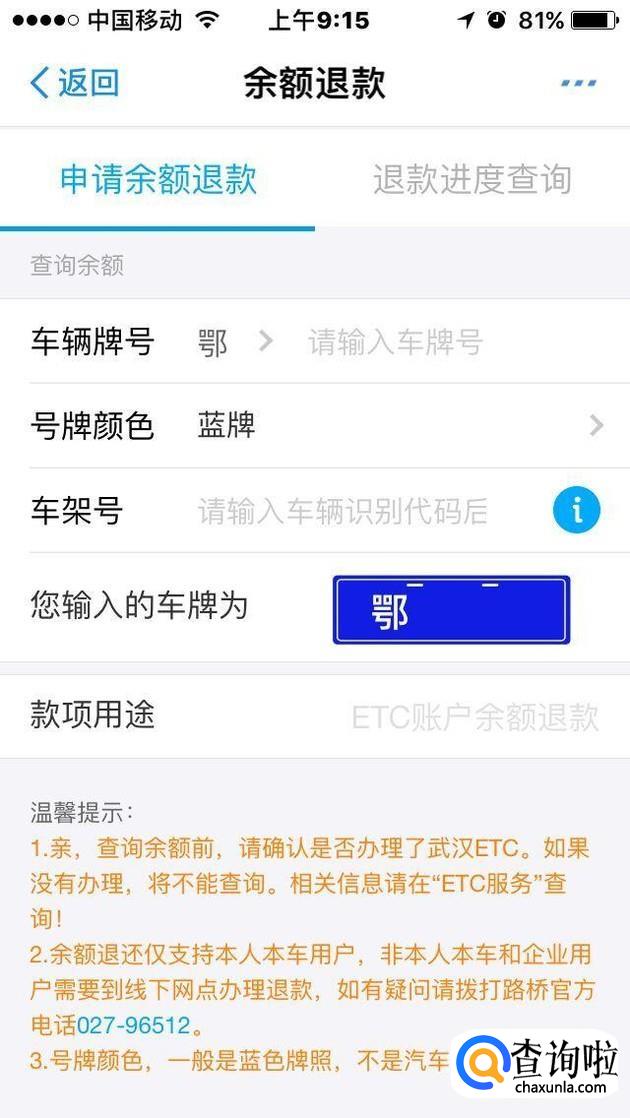
Task: Call the 027-96512 hotline link
Action: click(133, 1026)
